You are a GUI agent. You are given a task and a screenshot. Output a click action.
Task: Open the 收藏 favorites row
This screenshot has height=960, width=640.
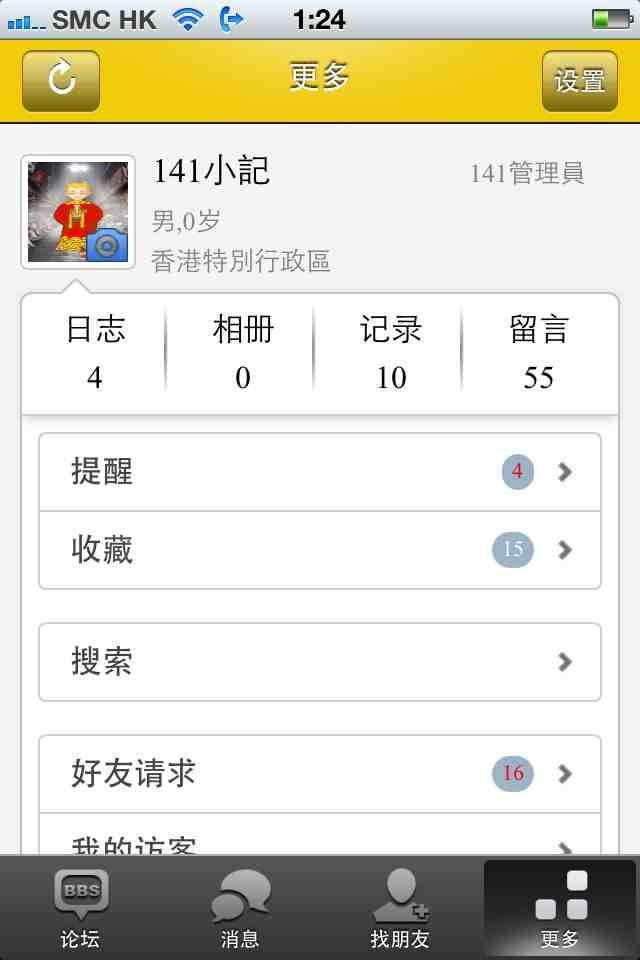pyautogui.click(x=320, y=550)
